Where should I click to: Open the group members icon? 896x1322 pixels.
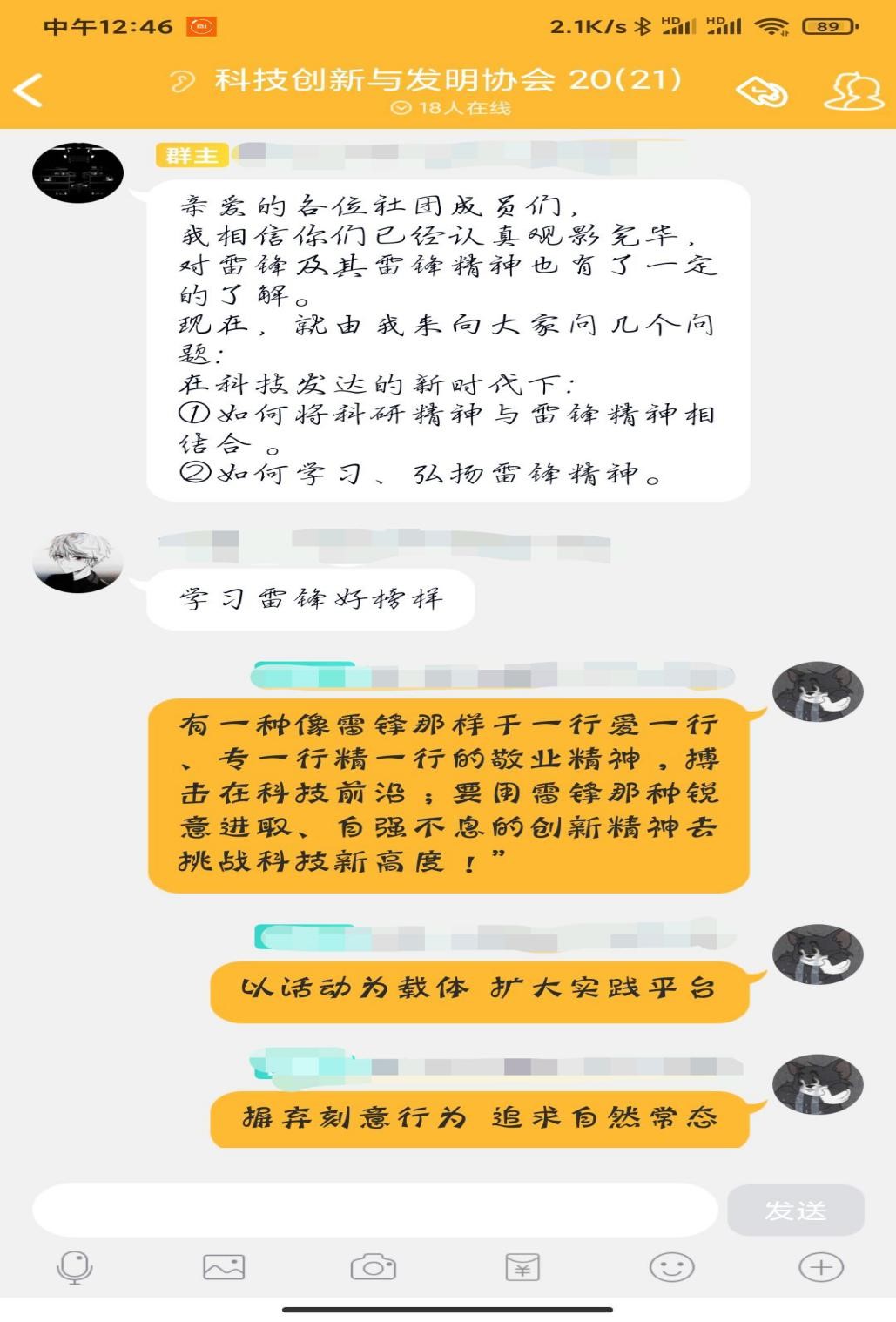coord(852,91)
